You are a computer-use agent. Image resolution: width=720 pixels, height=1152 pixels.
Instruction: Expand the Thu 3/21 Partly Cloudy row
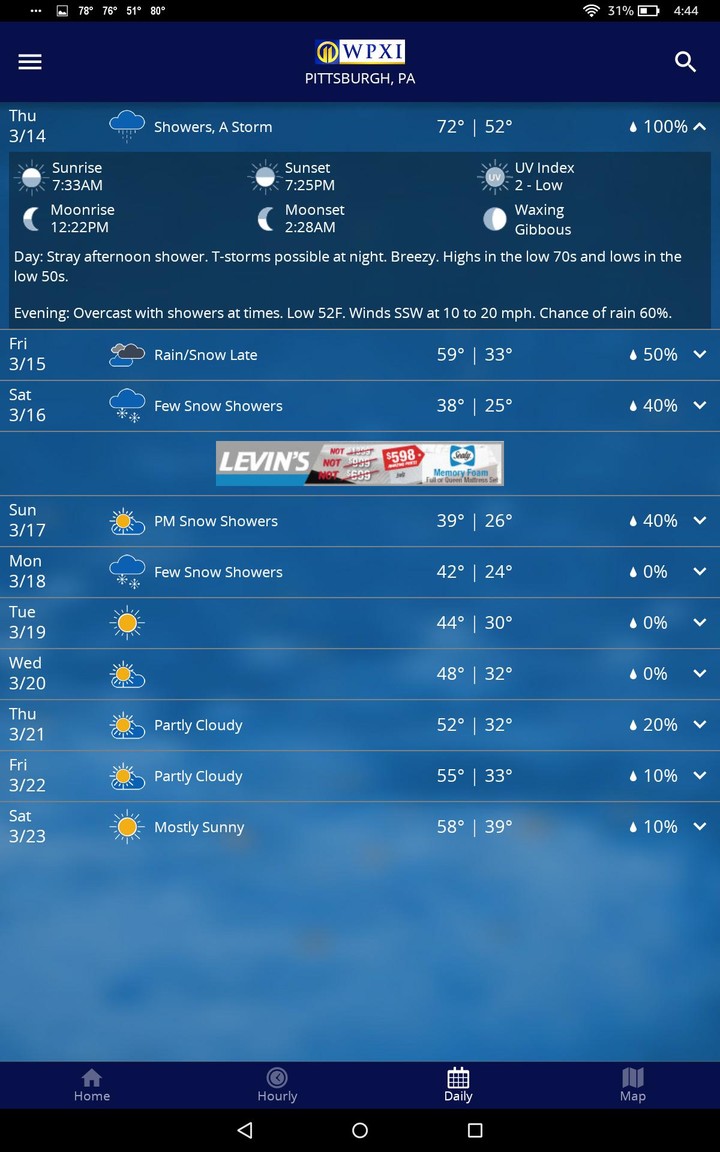click(699, 725)
